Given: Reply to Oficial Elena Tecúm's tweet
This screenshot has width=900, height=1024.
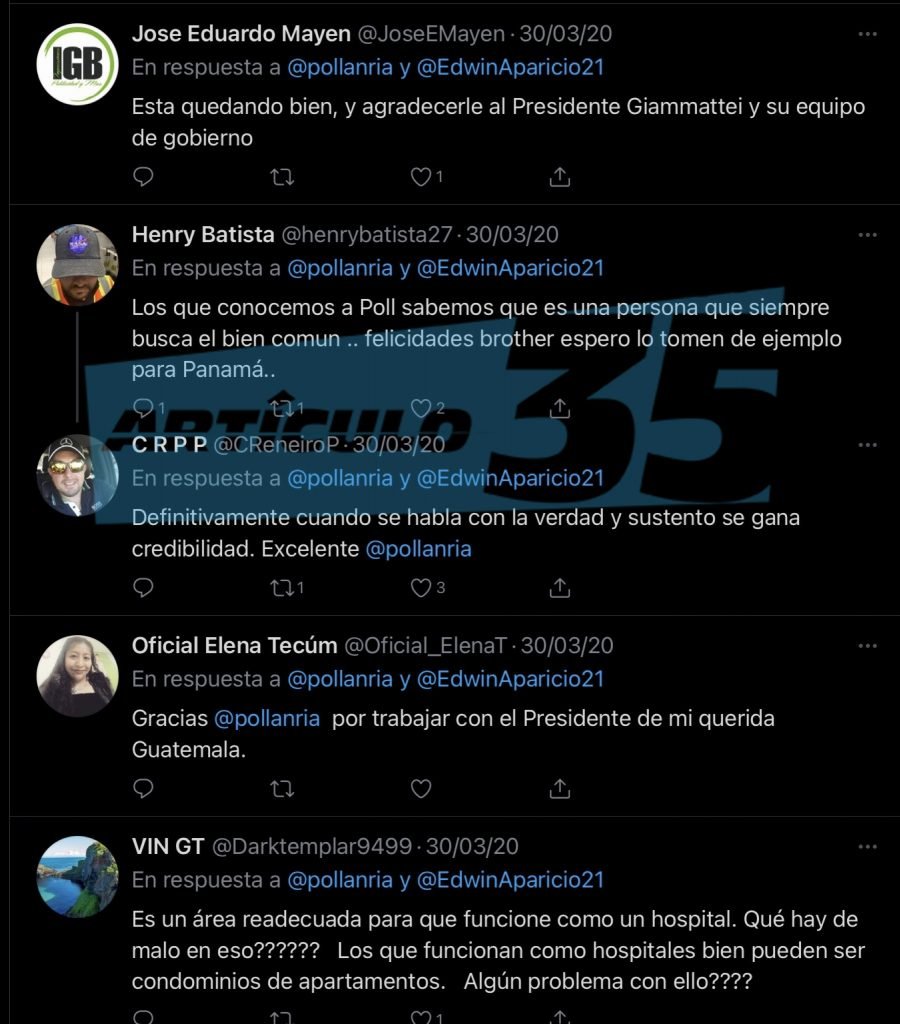Looking at the screenshot, I should [143, 789].
